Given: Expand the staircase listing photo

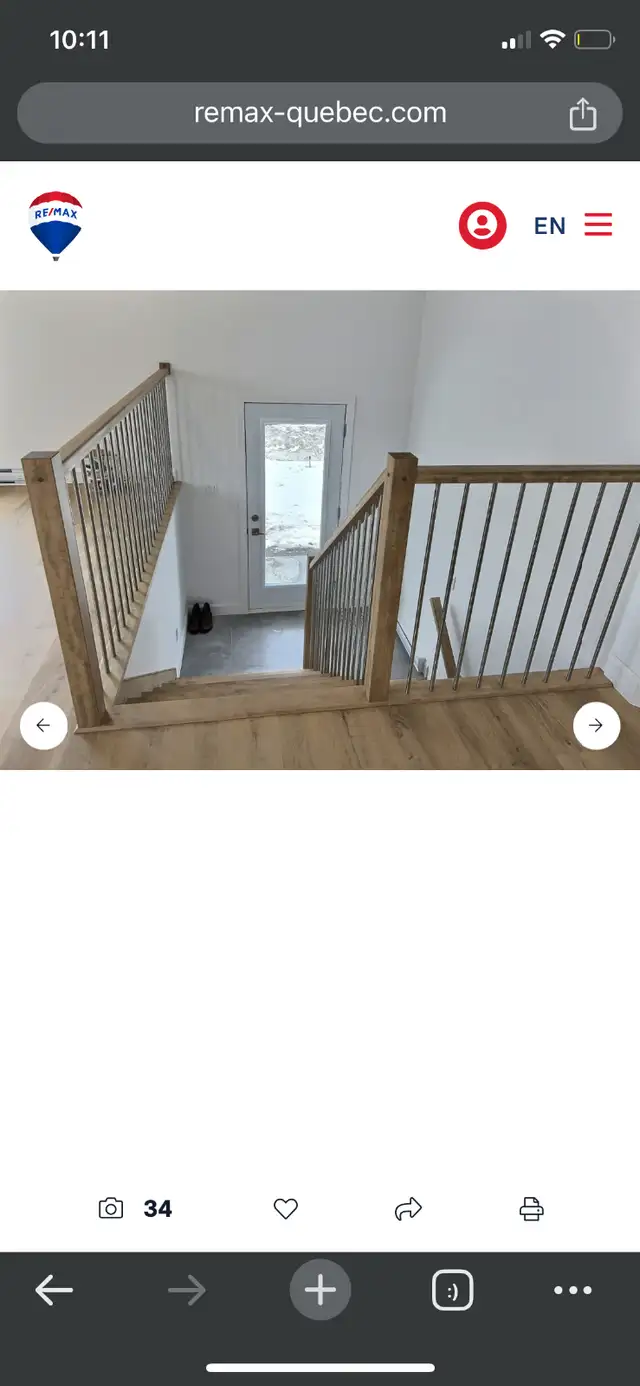Looking at the screenshot, I should point(320,530).
